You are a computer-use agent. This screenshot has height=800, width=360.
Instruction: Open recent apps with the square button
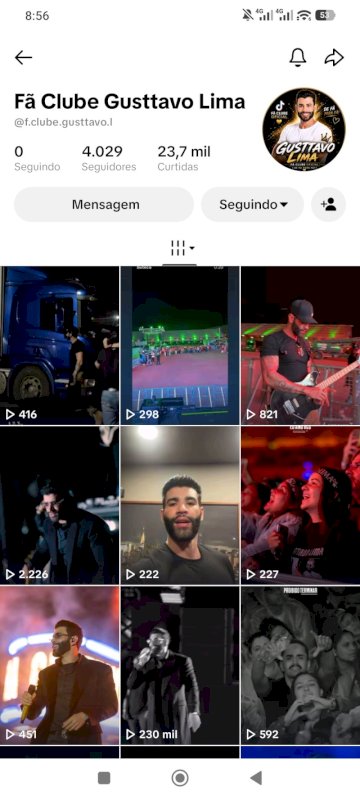(x=104, y=778)
